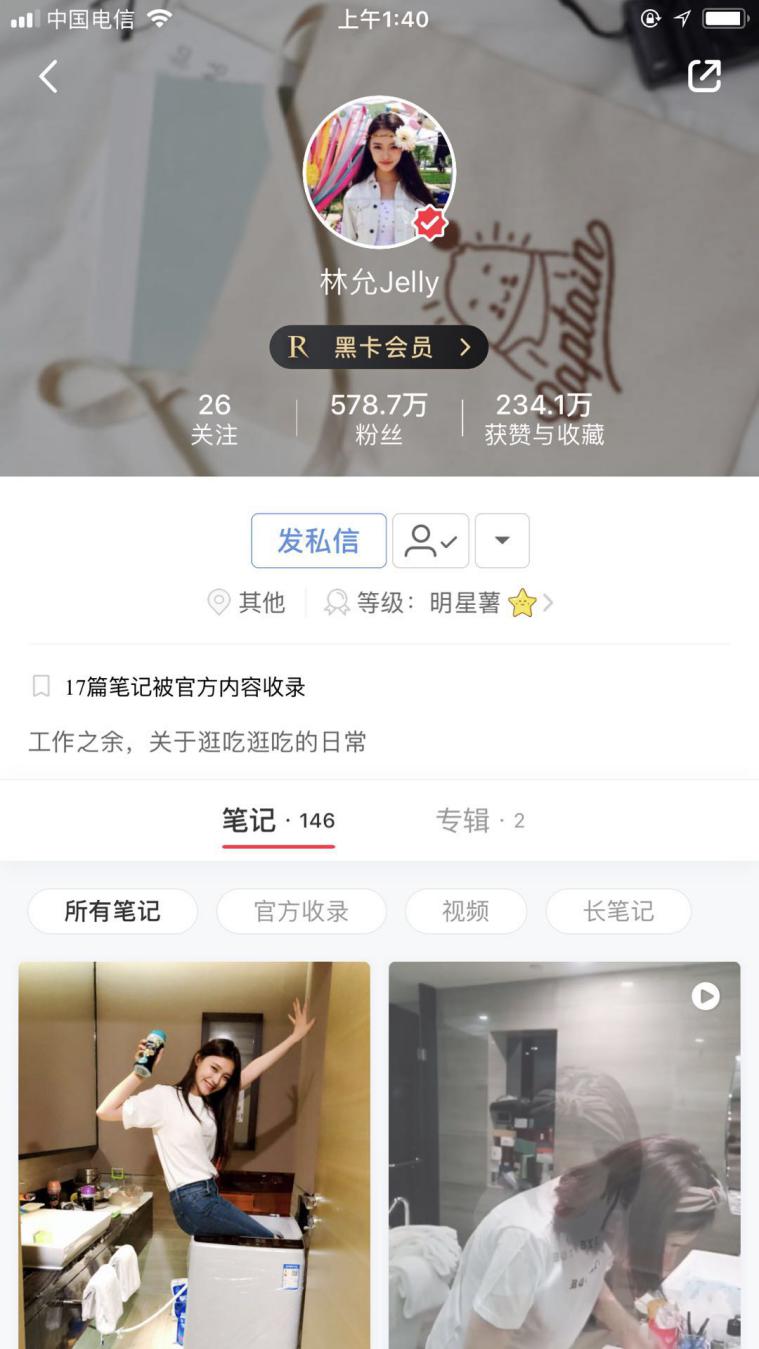Image resolution: width=759 pixels, height=1349 pixels.
Task: Enable the 视频 notes filter
Action: [x=465, y=911]
